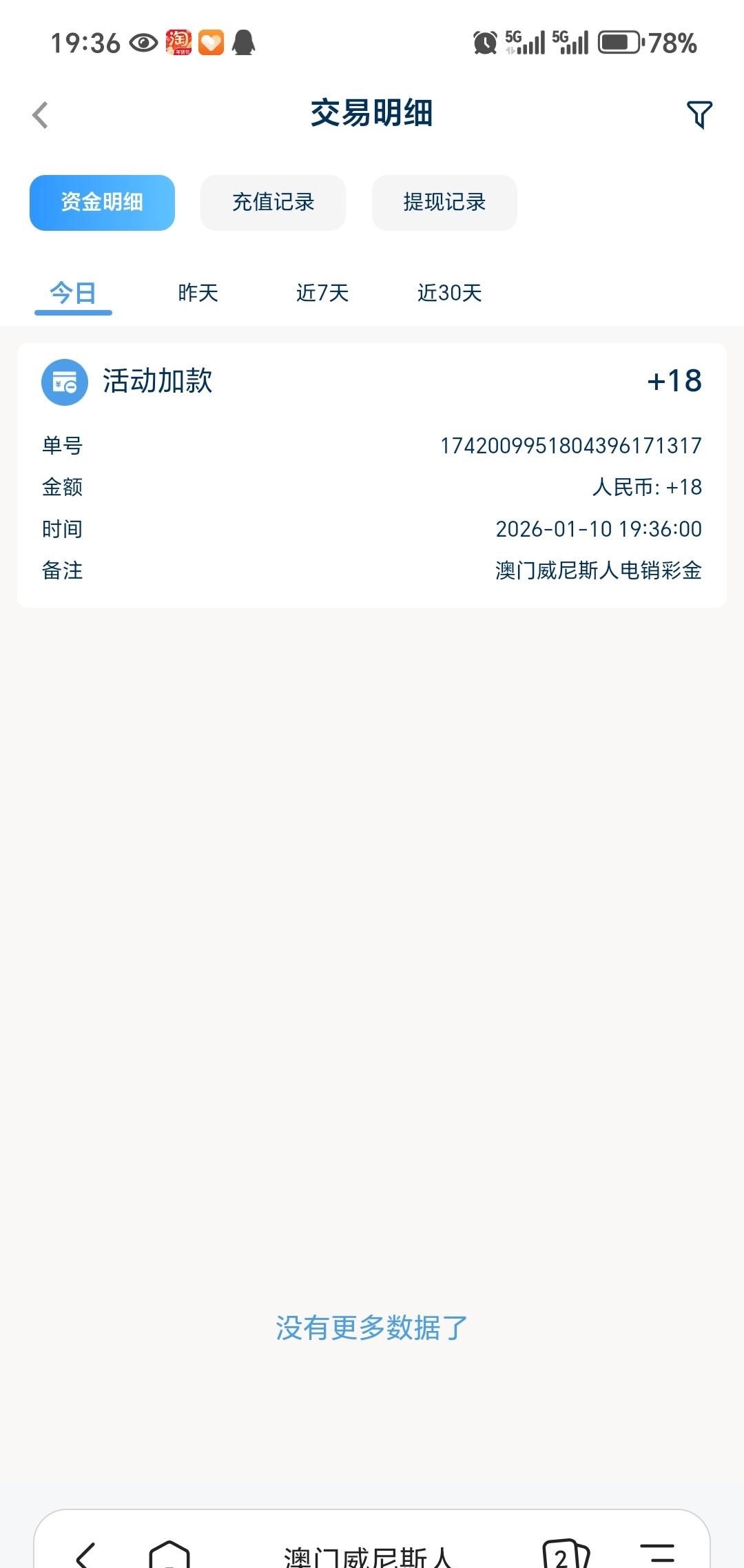This screenshot has height=1568, width=744.
Task: Switch to 提现记录 tab
Action: click(444, 203)
